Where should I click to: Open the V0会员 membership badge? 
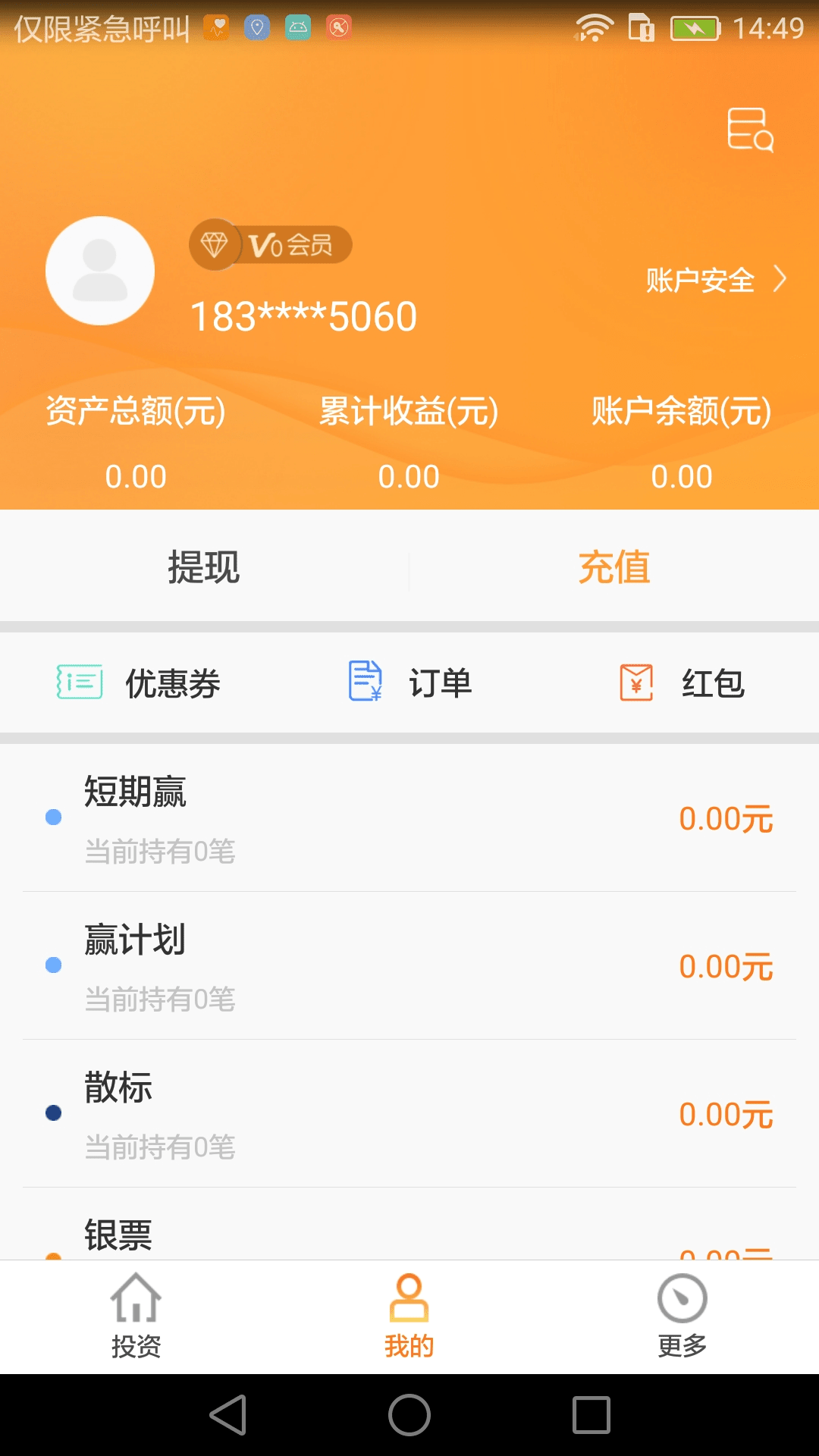pos(271,245)
